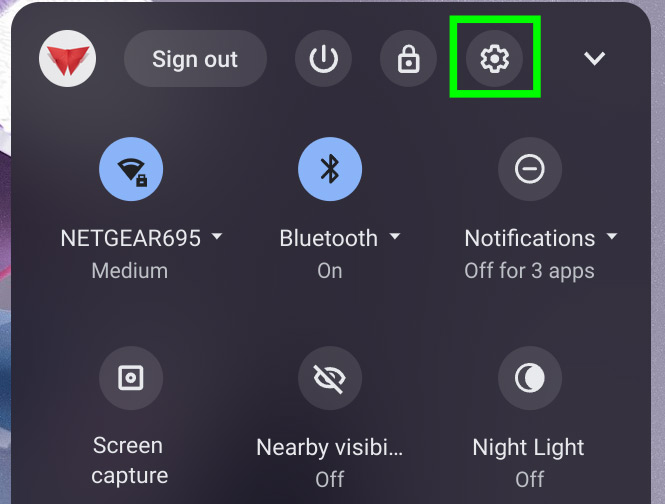Enable Nearby visibility
Screen dimensions: 665x504
(x=330, y=377)
